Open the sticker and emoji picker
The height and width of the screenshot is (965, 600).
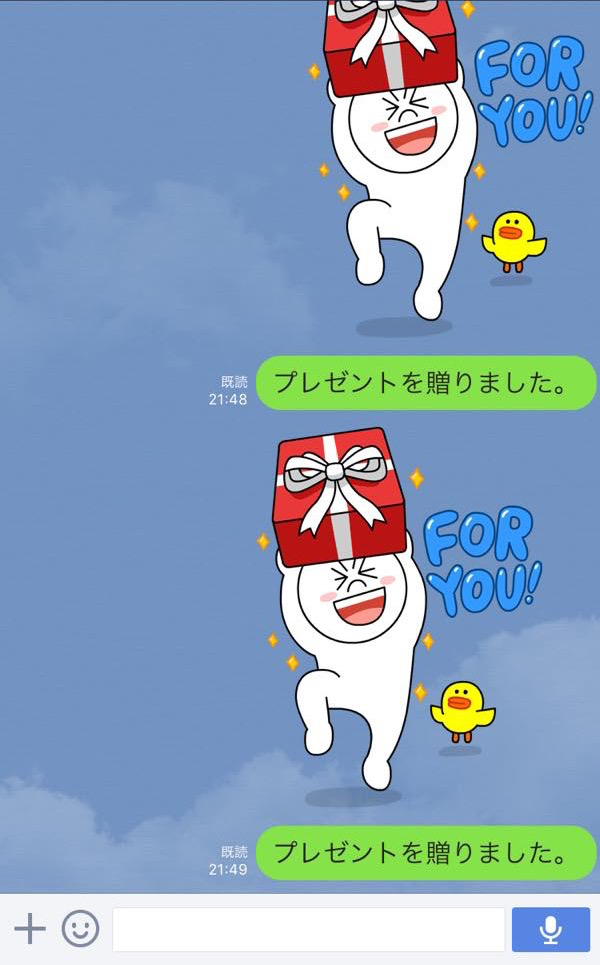(80, 929)
